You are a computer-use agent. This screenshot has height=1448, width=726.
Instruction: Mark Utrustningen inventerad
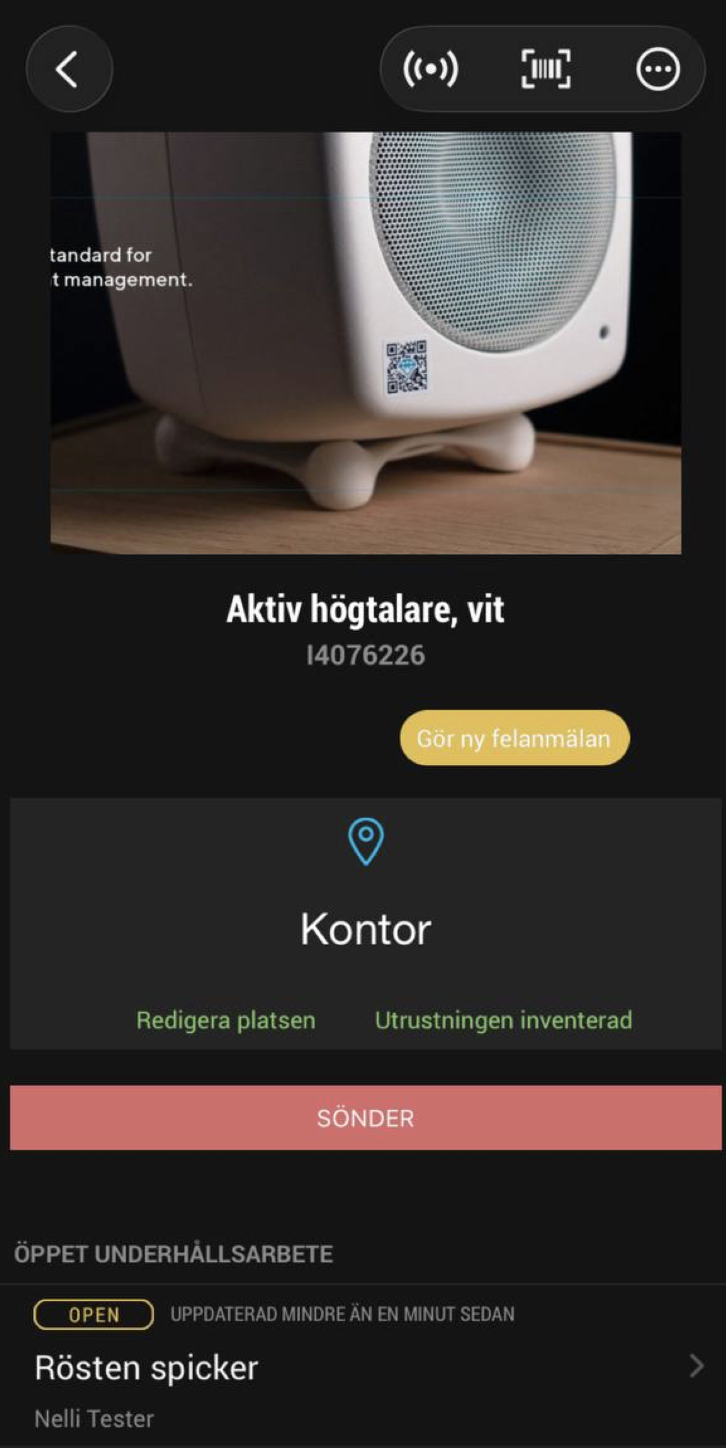[503, 1020]
